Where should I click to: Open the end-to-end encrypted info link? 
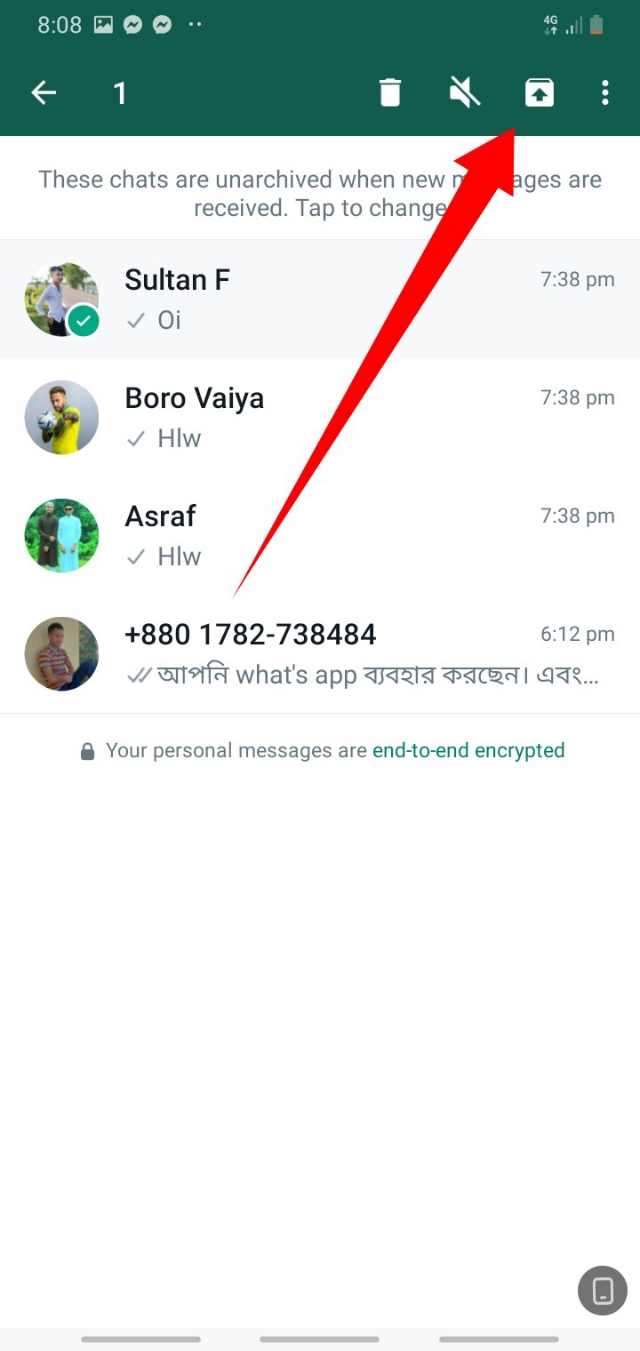tap(468, 750)
